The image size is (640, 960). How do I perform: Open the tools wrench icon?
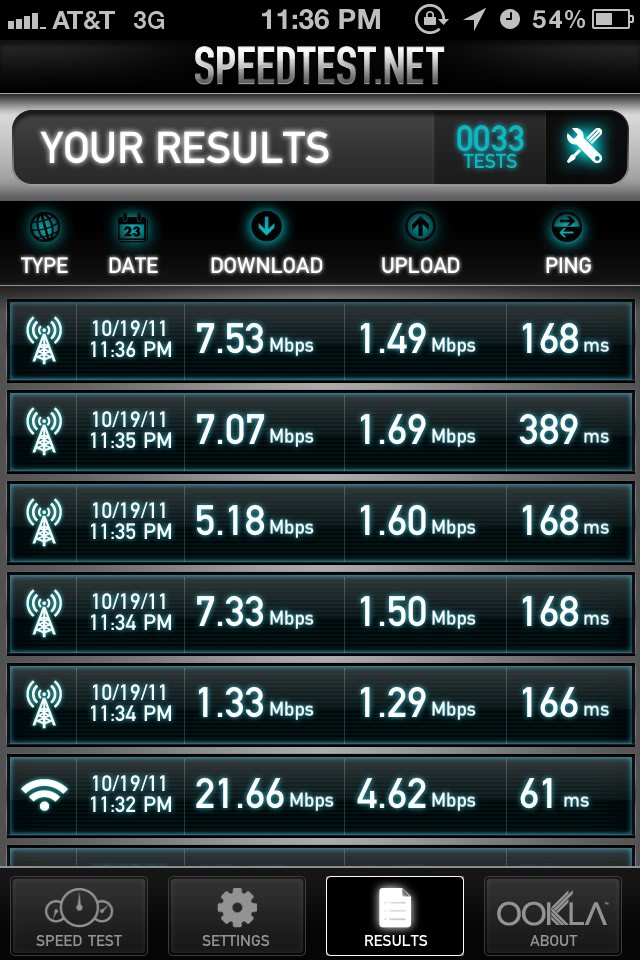(x=585, y=147)
